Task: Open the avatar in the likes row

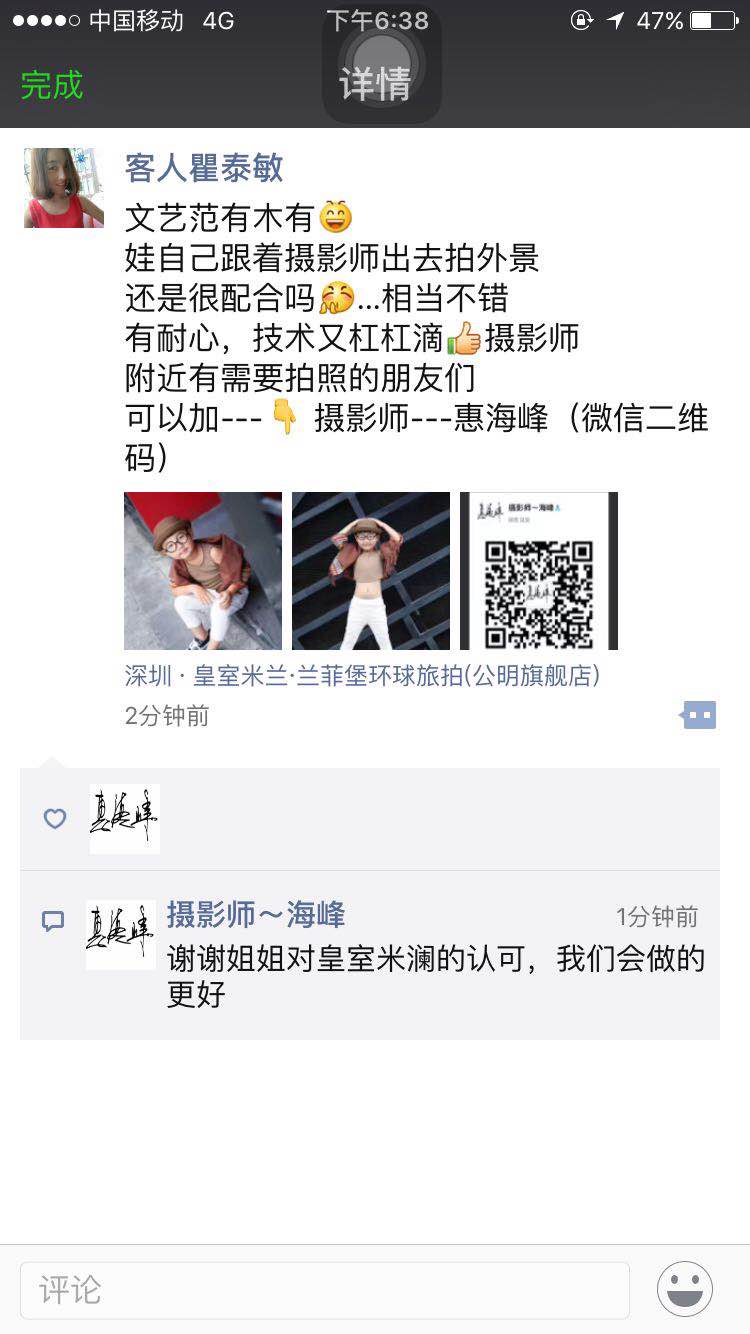Action: coord(125,819)
